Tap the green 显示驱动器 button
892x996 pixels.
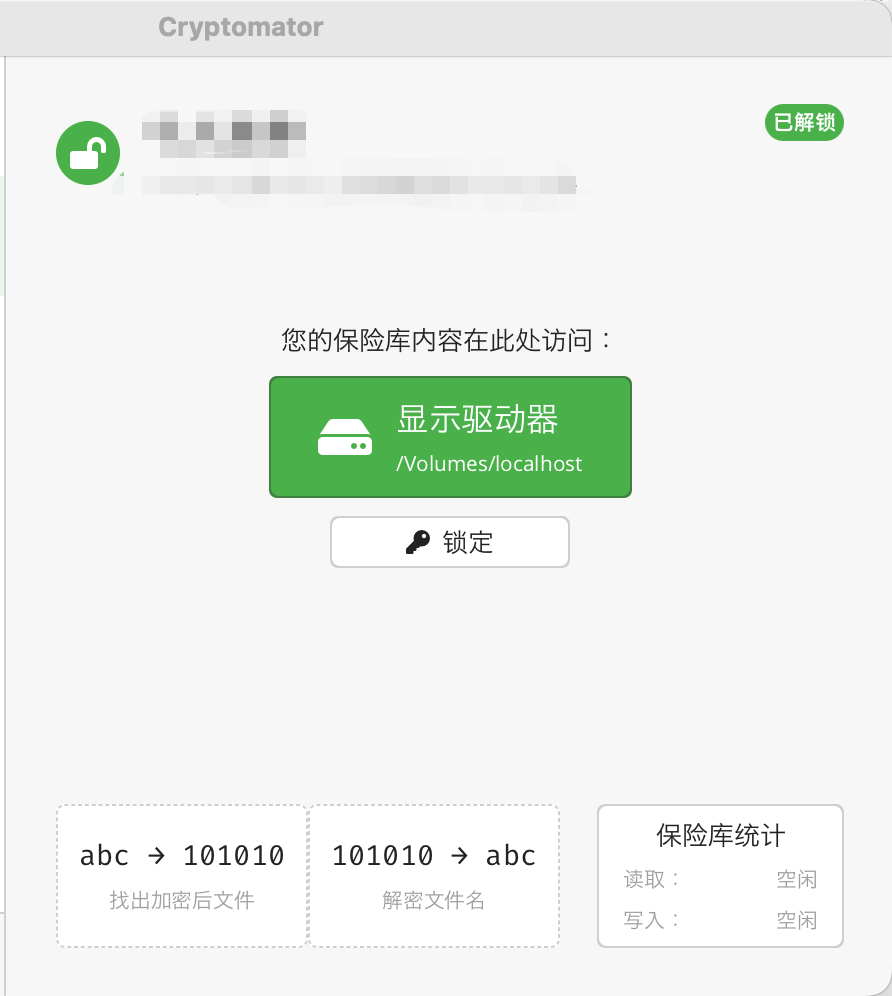(450, 437)
